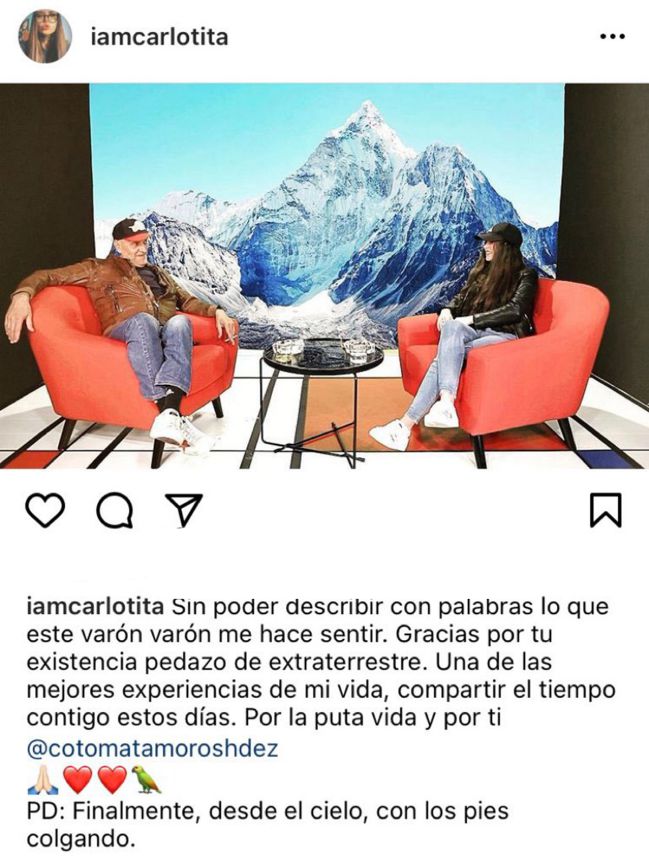The image size is (649, 862).
Task: Tap the post photo of the interview set
Action: 324,275
